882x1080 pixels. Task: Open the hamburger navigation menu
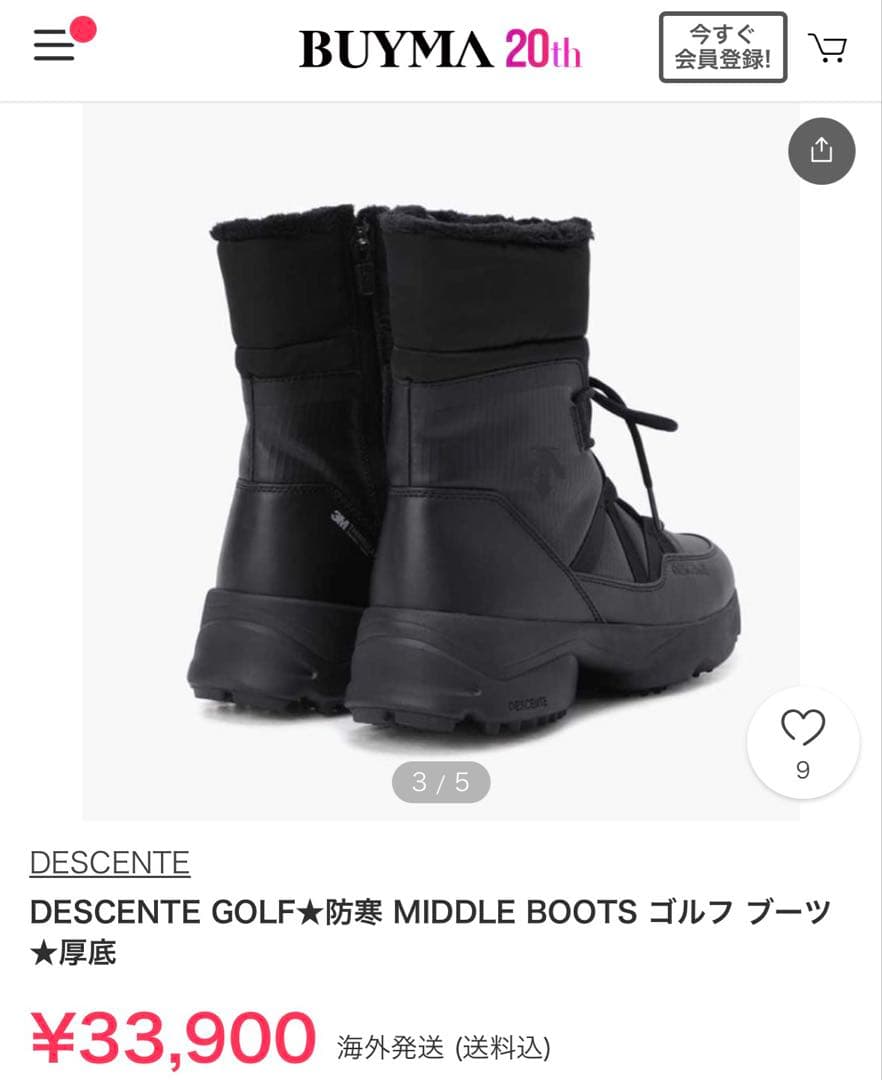(53, 45)
